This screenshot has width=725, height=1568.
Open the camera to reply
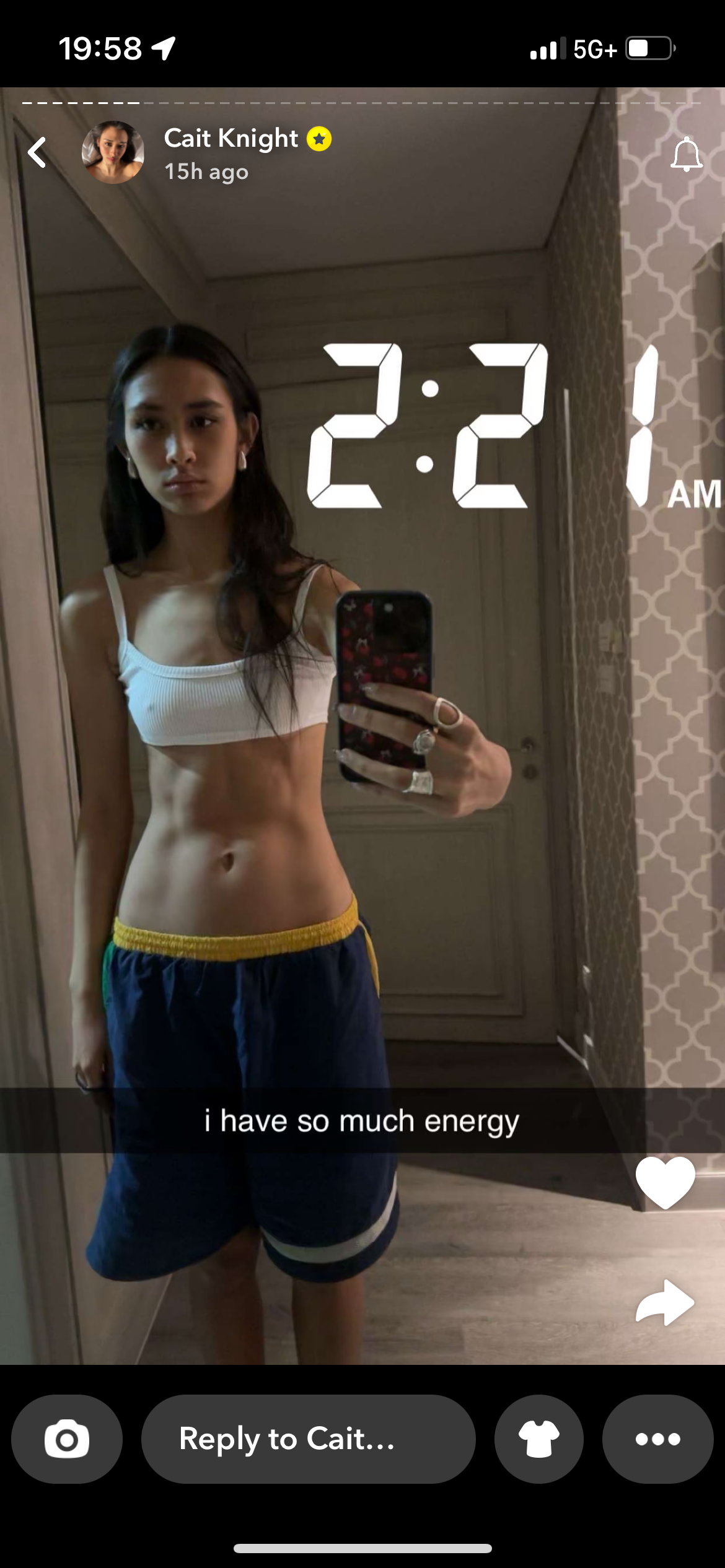[67, 1439]
